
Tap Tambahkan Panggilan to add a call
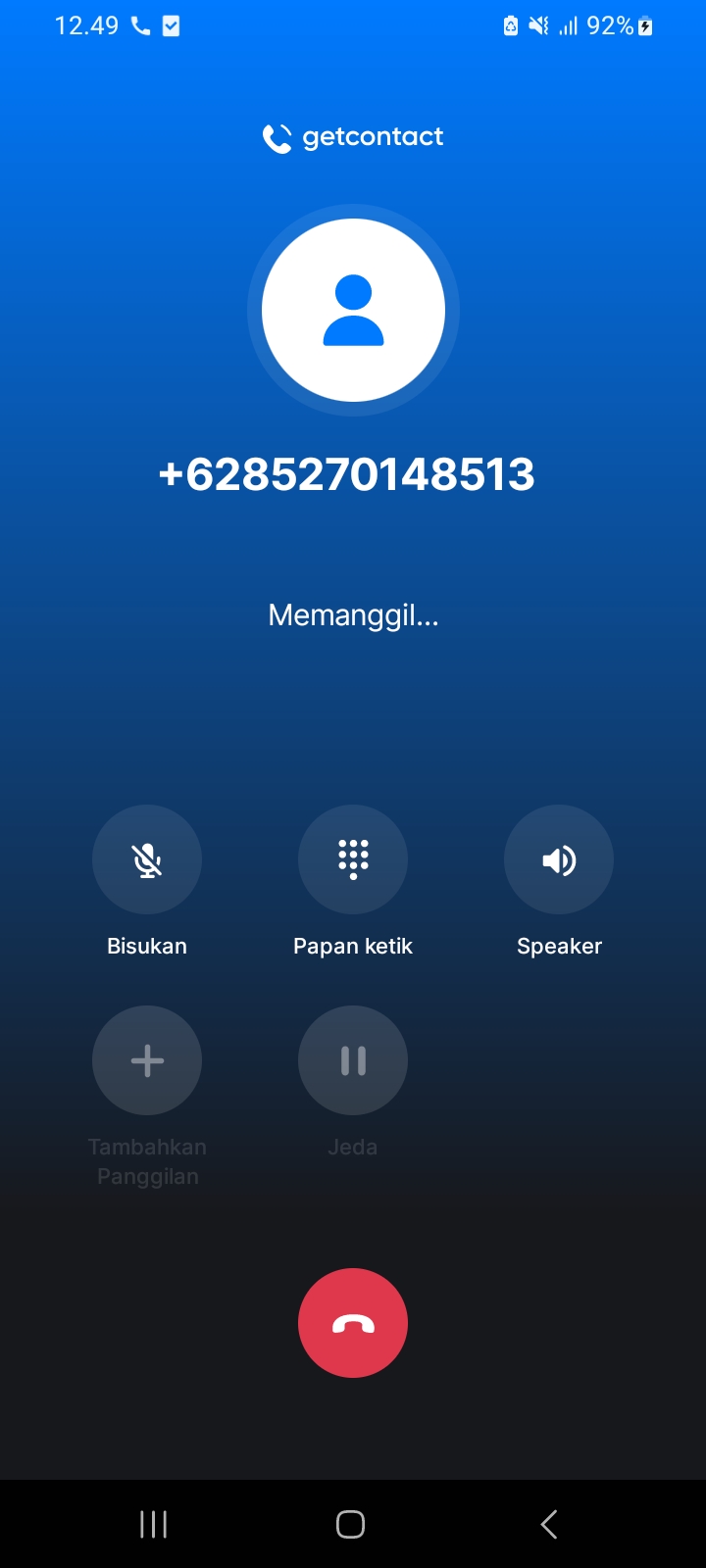coord(147,1060)
